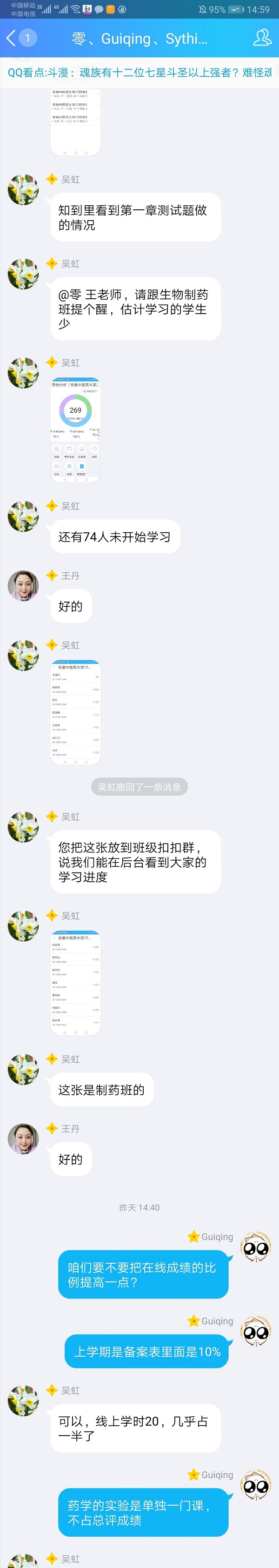Open 吴虹's avatar beside 这张是制药班的
The width and height of the screenshot is (279, 1568).
pos(23,1070)
